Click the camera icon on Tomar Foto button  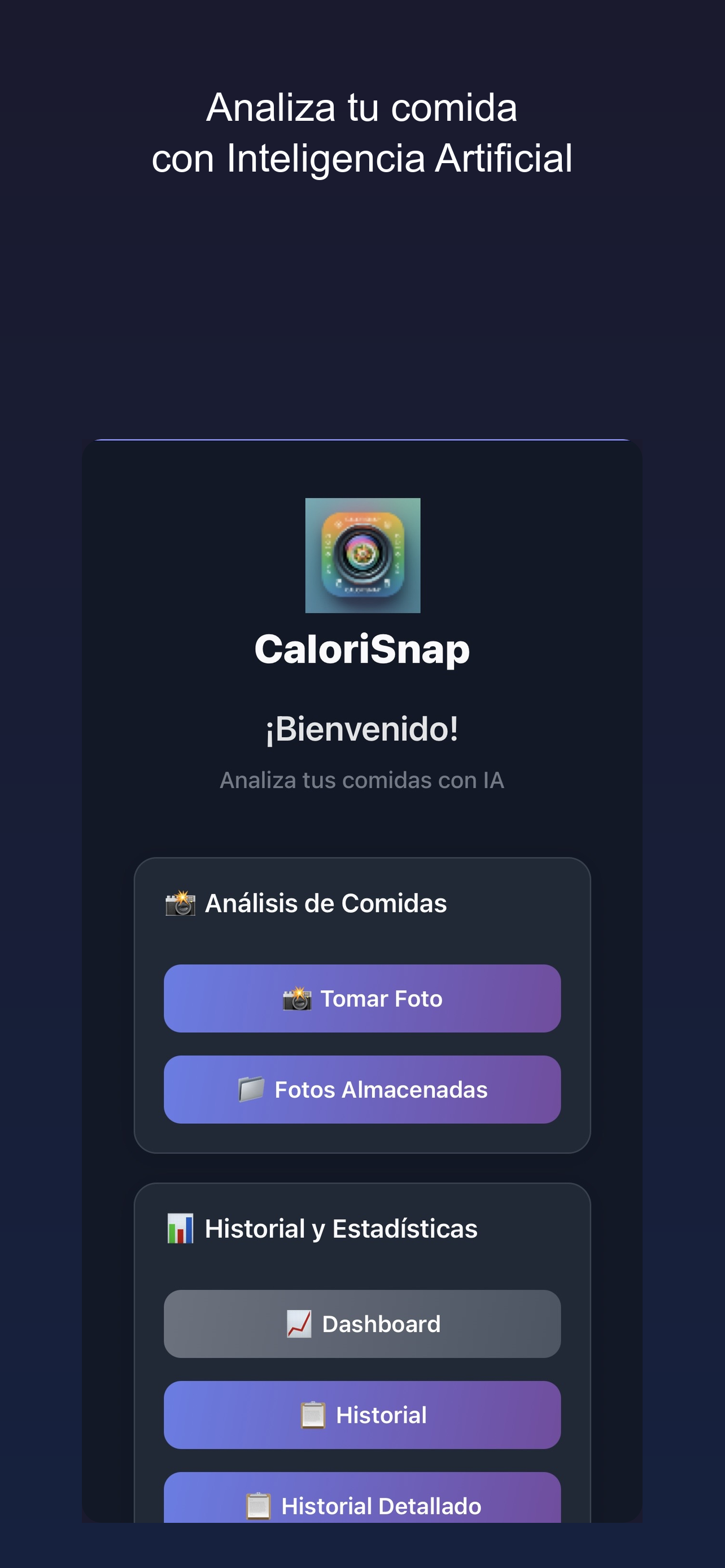pyautogui.click(x=296, y=999)
